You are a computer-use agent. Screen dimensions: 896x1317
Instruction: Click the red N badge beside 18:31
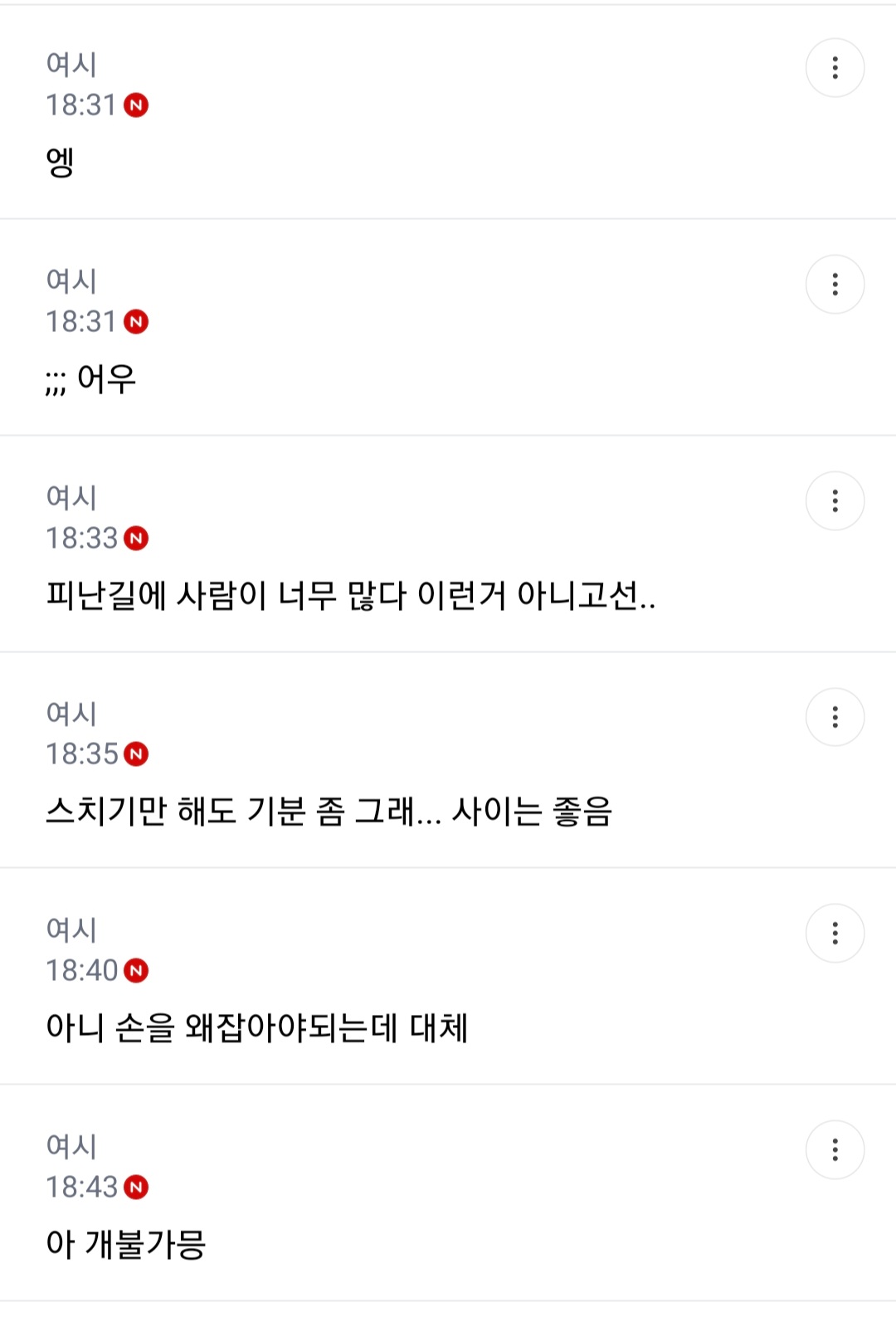139,105
